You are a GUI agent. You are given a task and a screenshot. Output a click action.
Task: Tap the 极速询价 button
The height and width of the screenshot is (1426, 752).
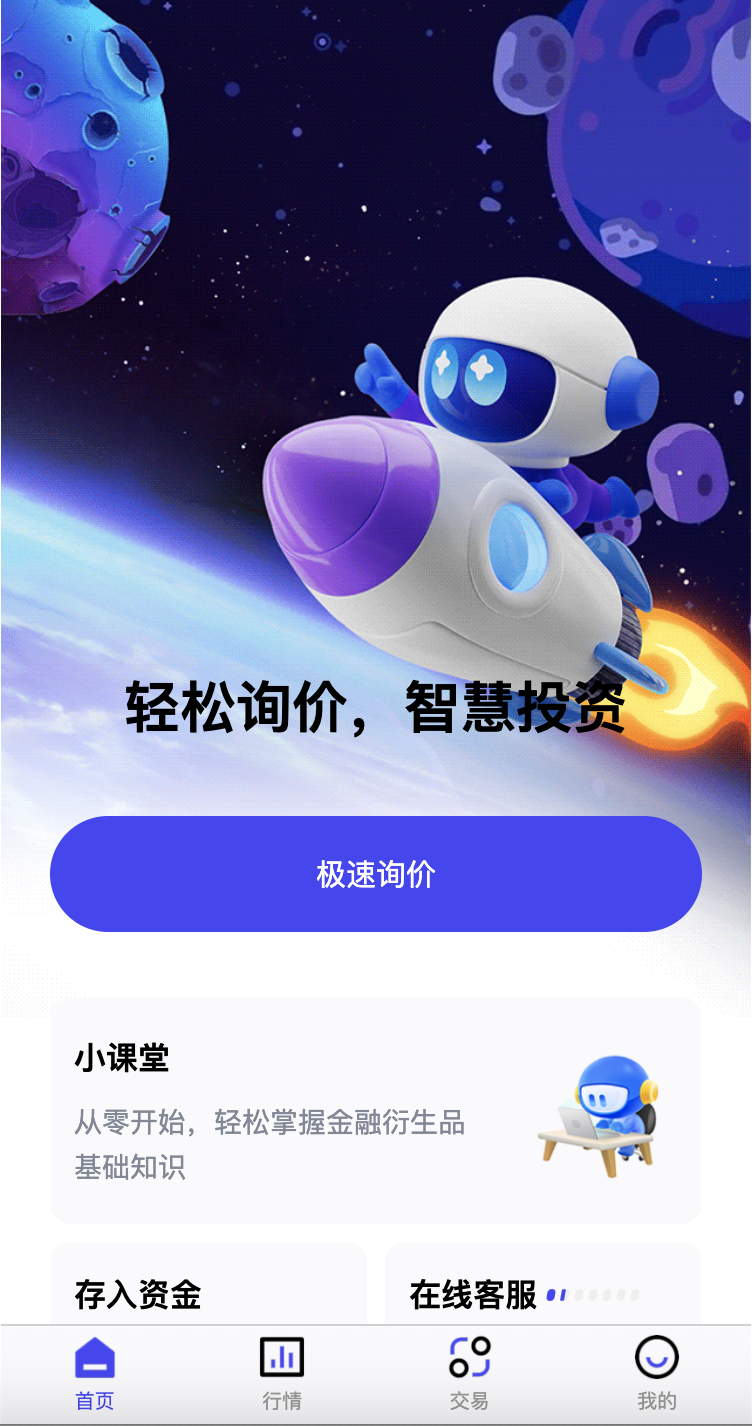(x=376, y=874)
